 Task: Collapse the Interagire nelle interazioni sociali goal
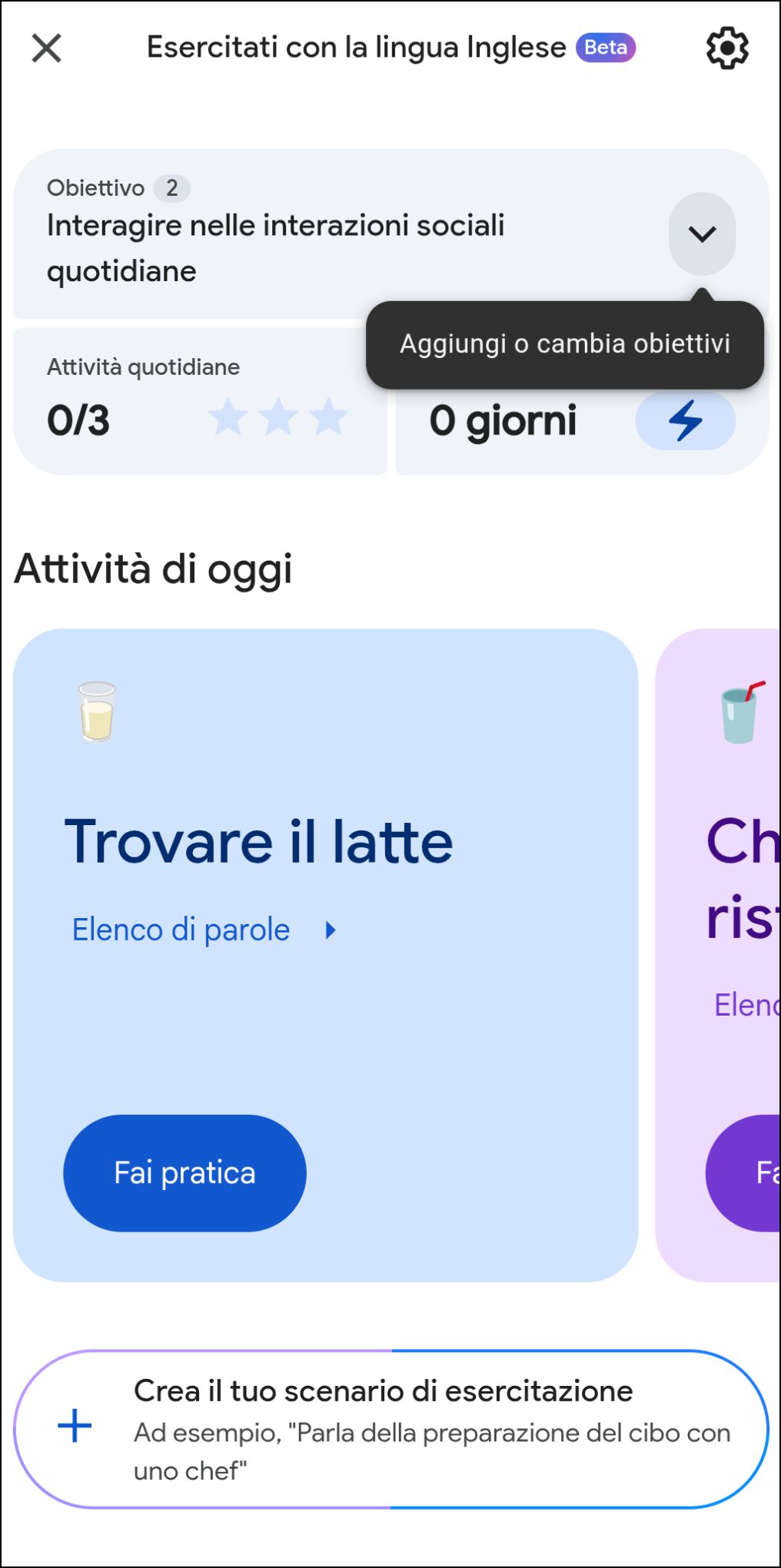coord(701,233)
